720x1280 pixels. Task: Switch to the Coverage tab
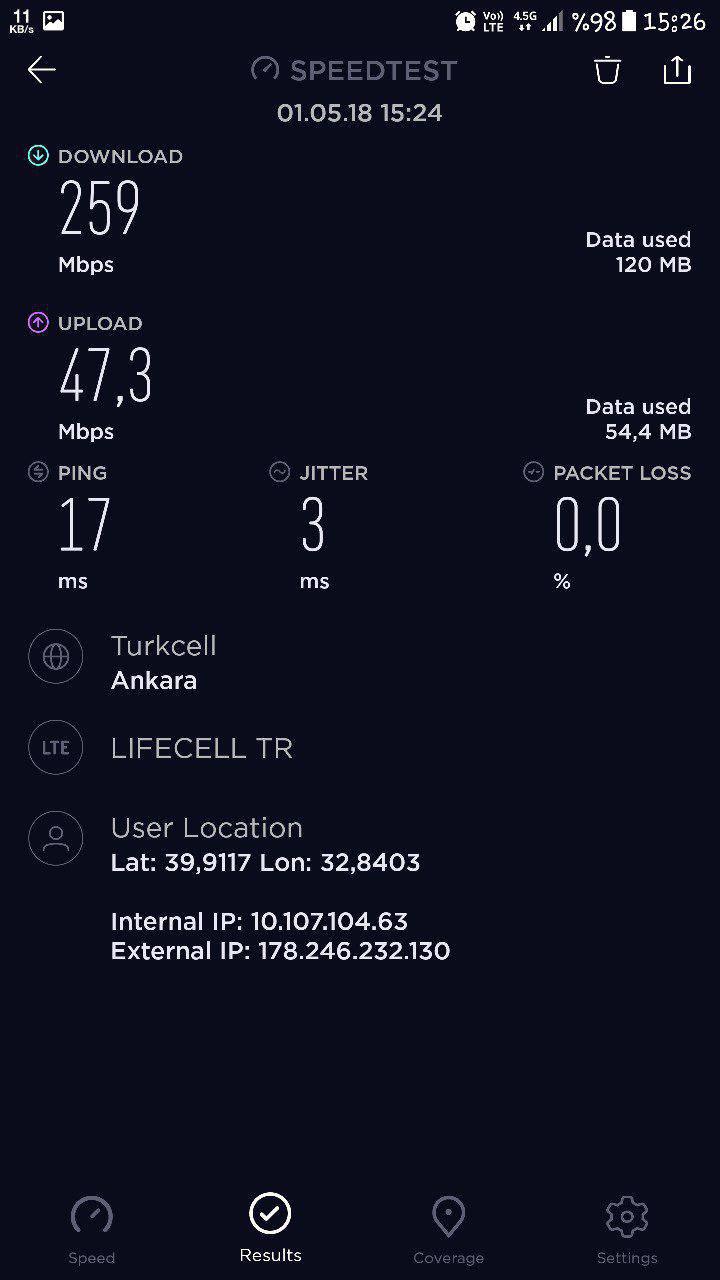click(x=448, y=1230)
